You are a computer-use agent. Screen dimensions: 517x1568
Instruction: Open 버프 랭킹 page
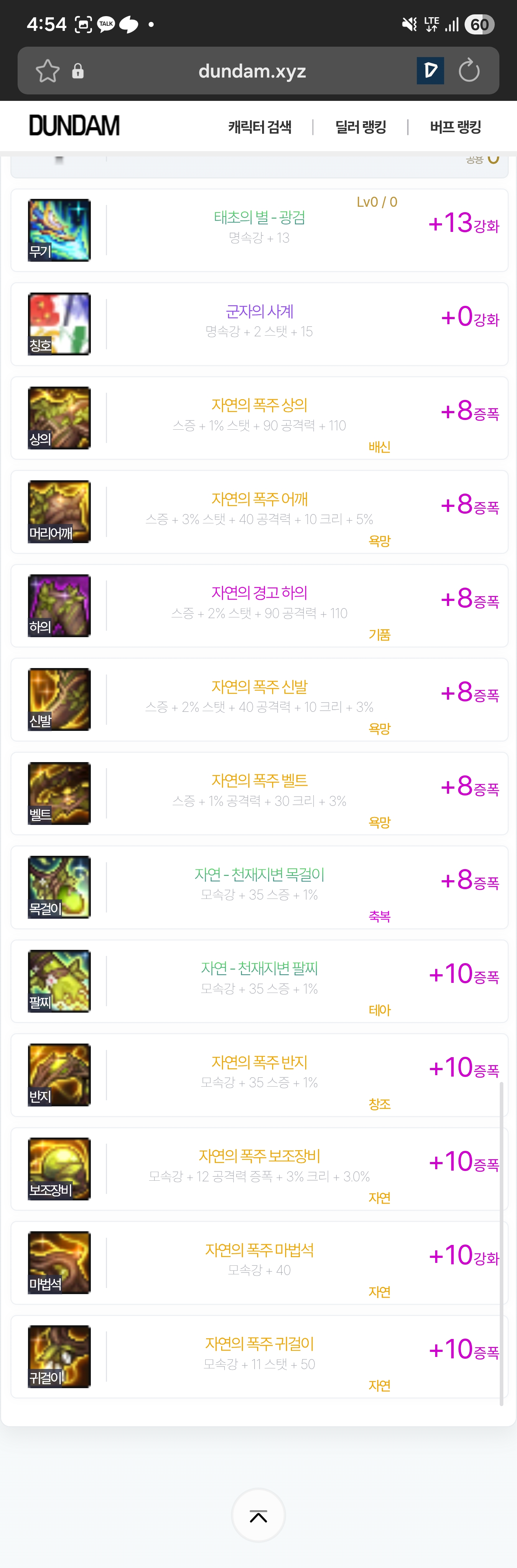456,127
